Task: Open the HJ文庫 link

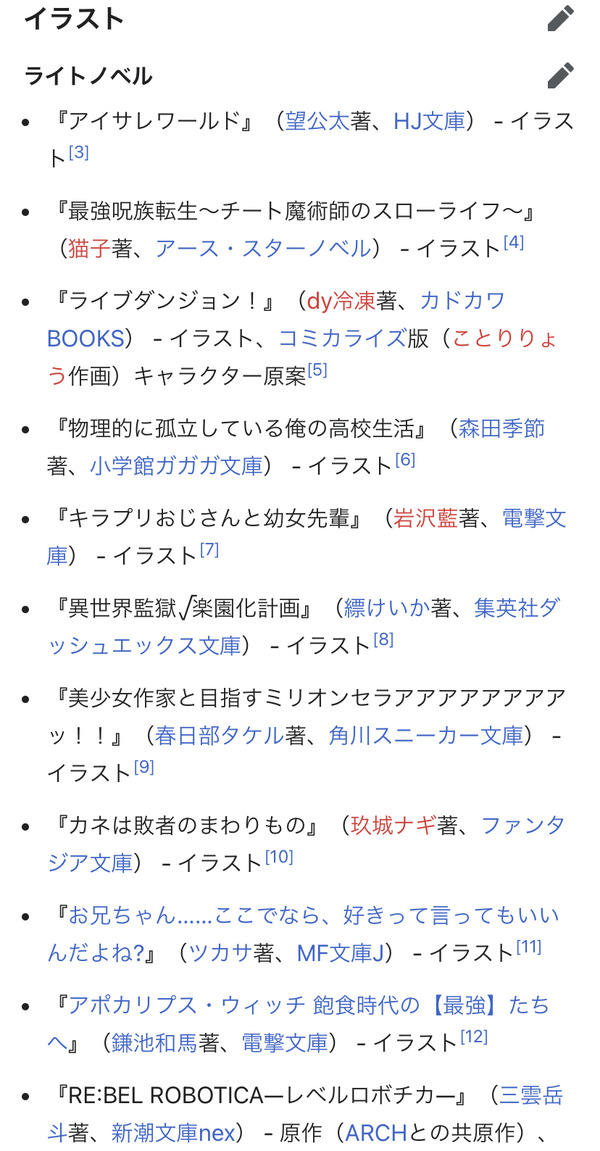Action: [x=430, y=120]
